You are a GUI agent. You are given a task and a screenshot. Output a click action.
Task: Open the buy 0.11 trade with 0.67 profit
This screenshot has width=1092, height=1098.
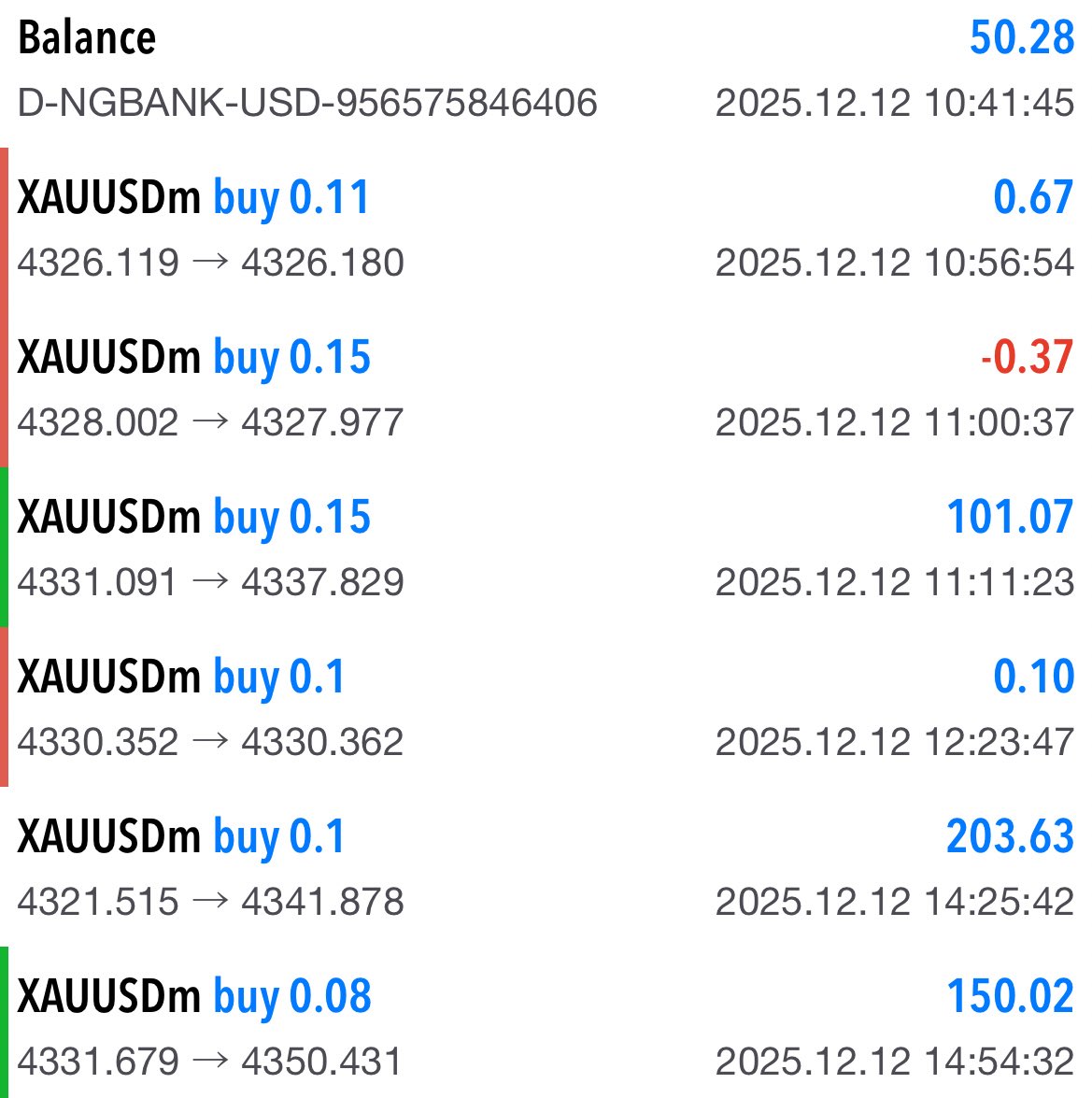click(x=546, y=229)
